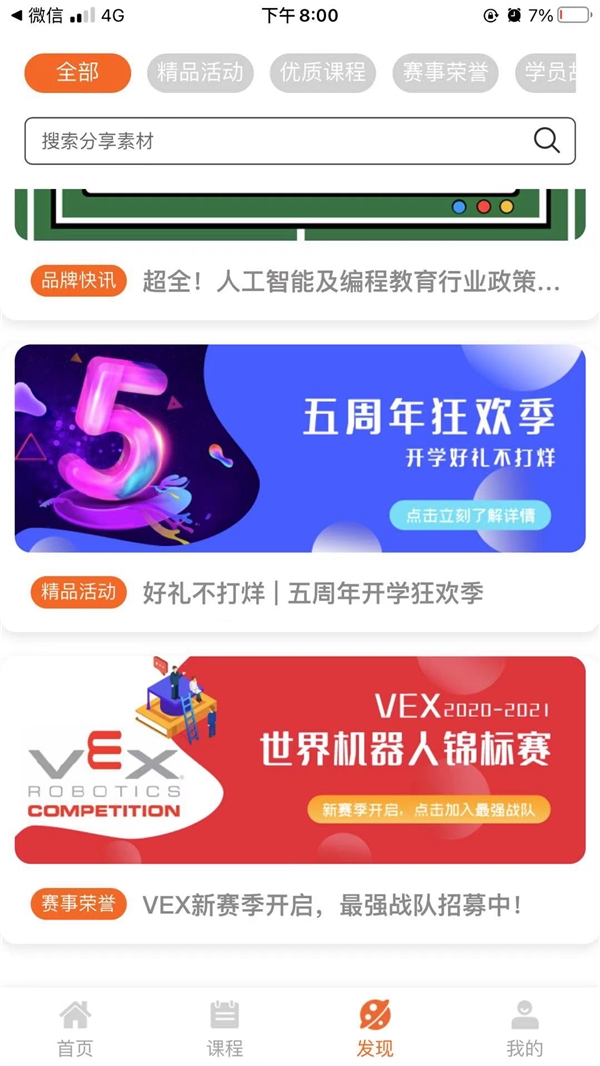Filter by 赛事荣誉
600x1066 pixels.
[445, 73]
